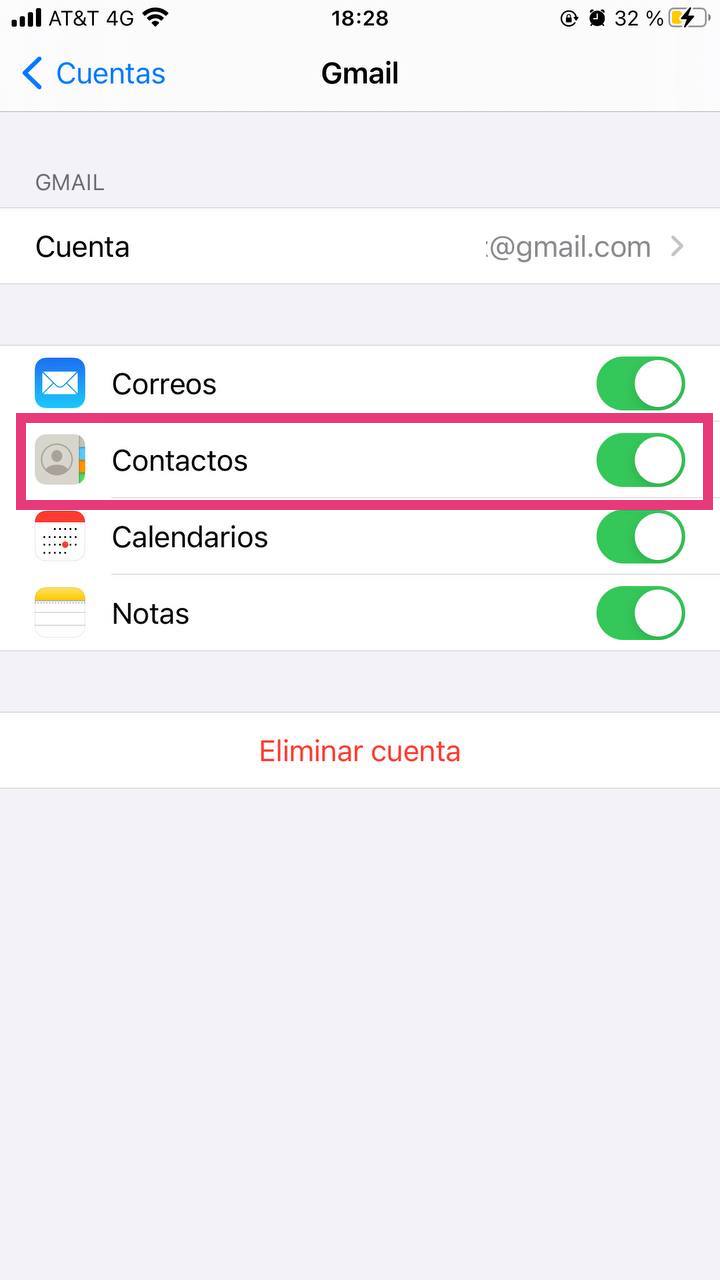Tap the Notes app icon beside Notas
The width and height of the screenshot is (720, 1280).
60,613
